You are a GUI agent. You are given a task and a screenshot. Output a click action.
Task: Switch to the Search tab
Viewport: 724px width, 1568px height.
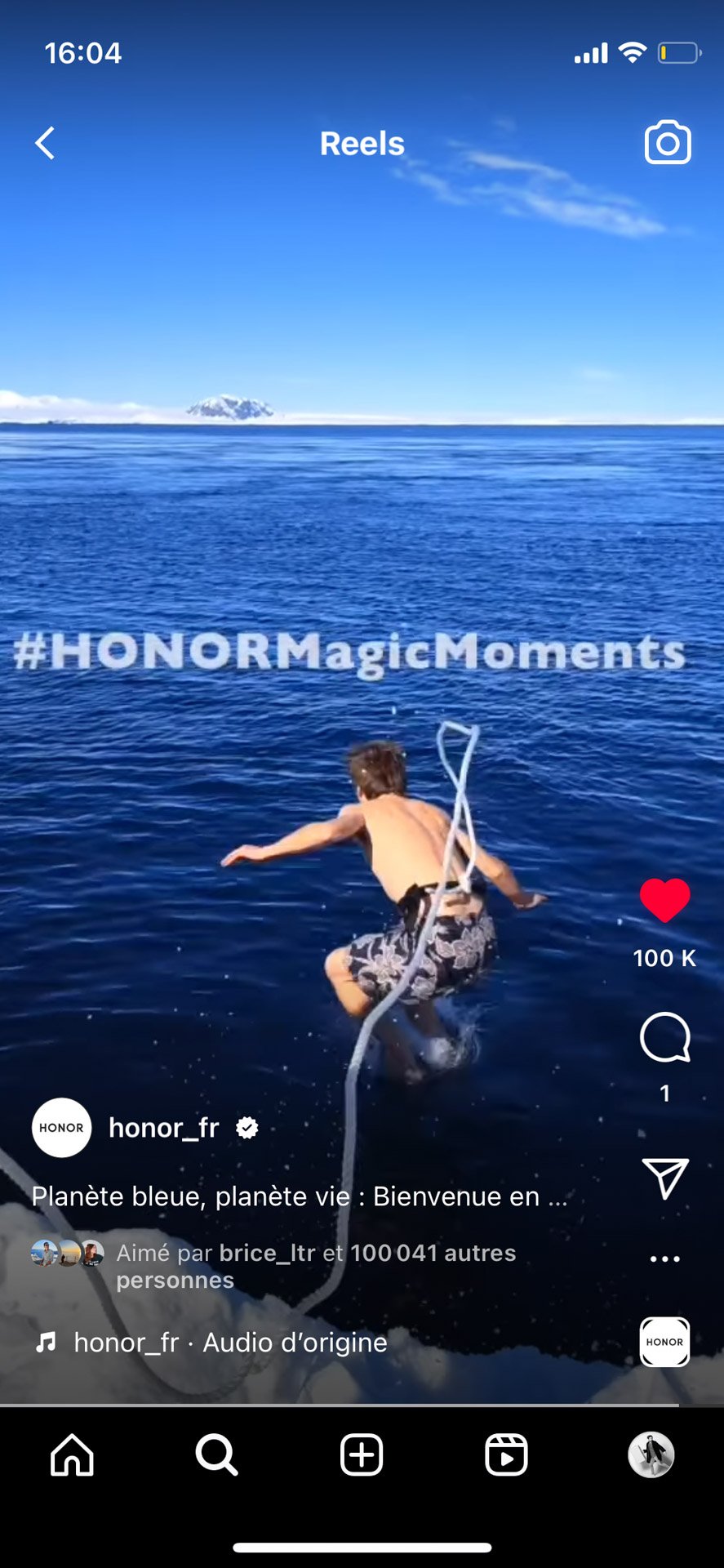(216, 1454)
